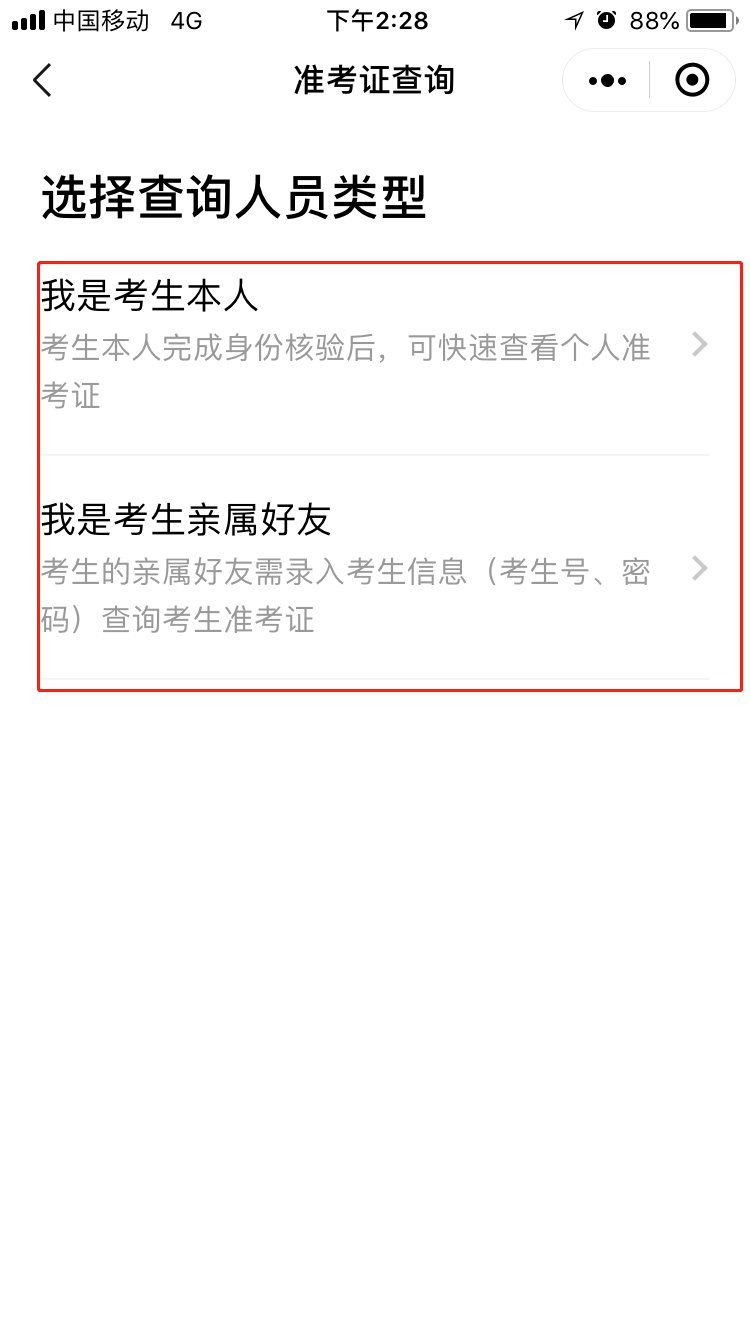Close the mini program
750x1334 pixels.
[x=692, y=80]
